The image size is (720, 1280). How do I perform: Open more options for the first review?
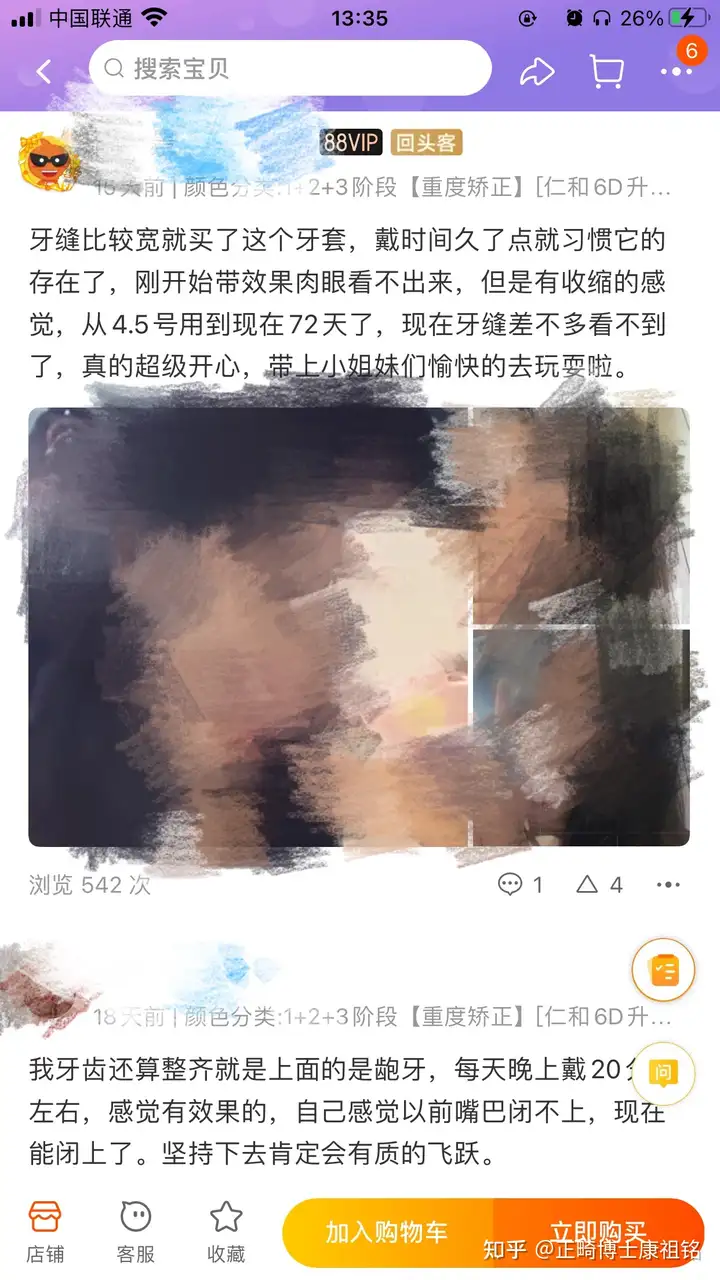point(668,884)
